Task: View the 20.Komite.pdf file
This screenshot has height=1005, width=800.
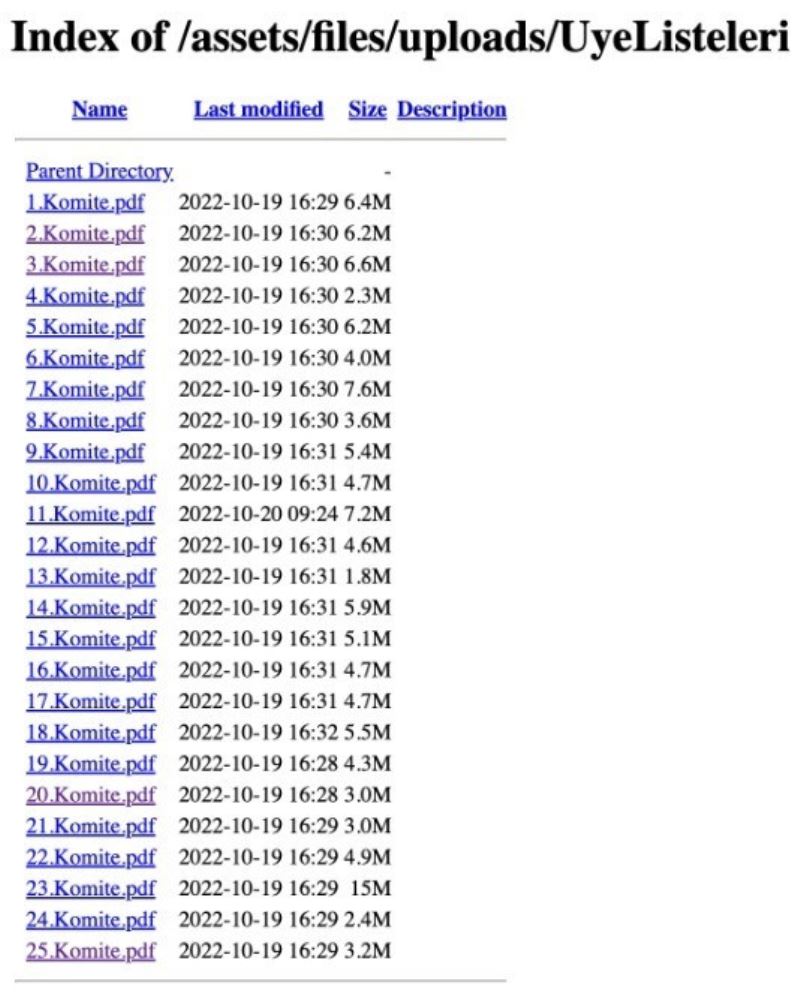Action: [90, 795]
